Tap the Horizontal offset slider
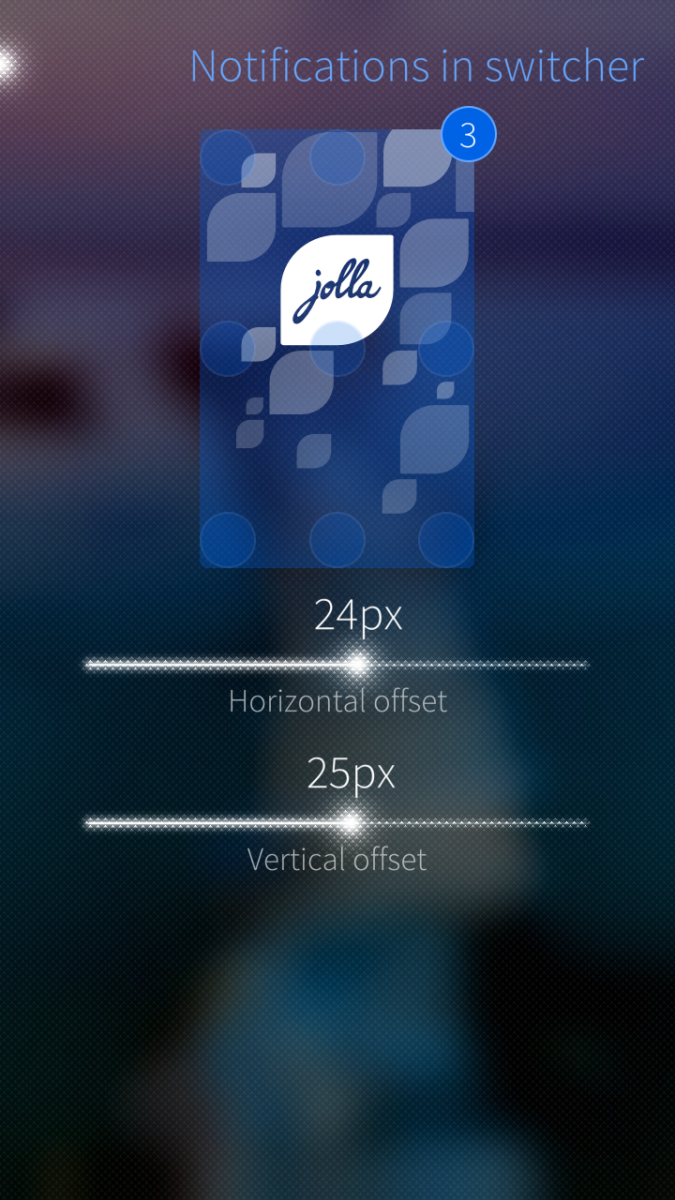675x1200 pixels. [x=356, y=664]
